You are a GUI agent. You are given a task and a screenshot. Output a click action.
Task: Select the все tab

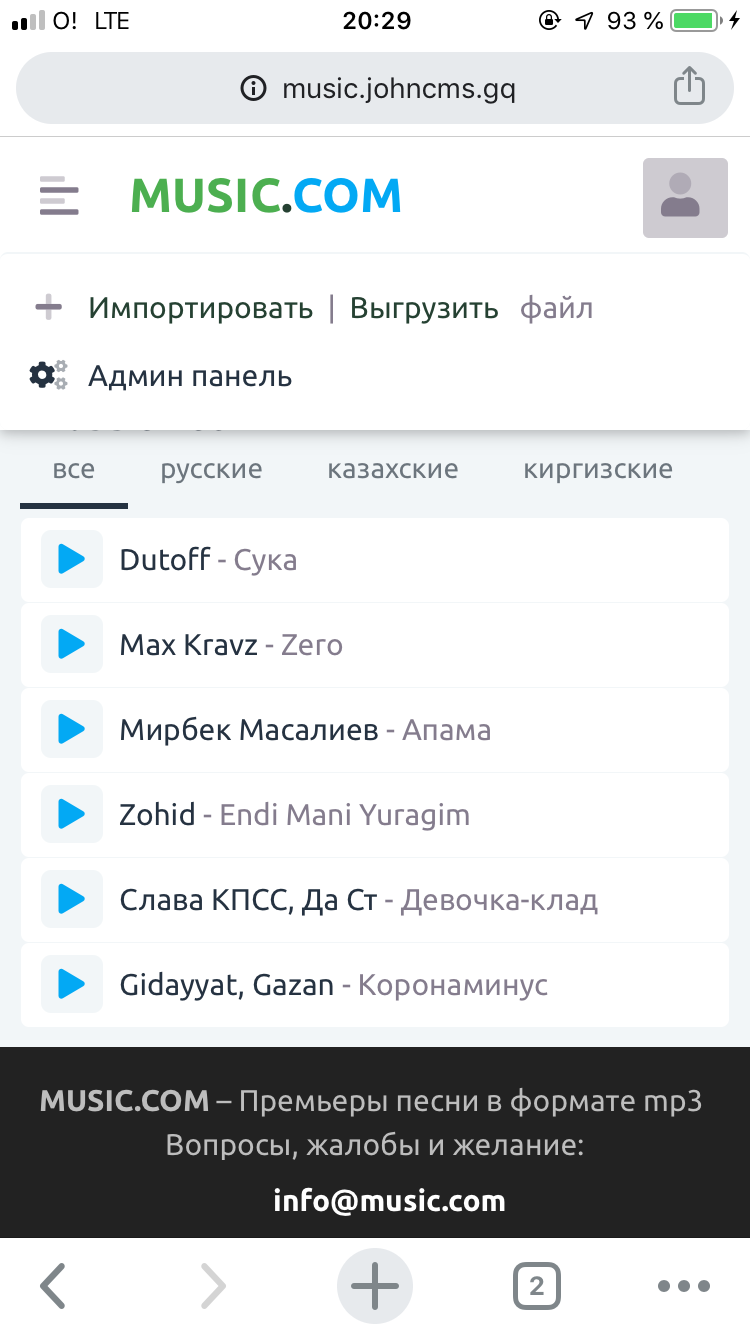click(x=74, y=469)
